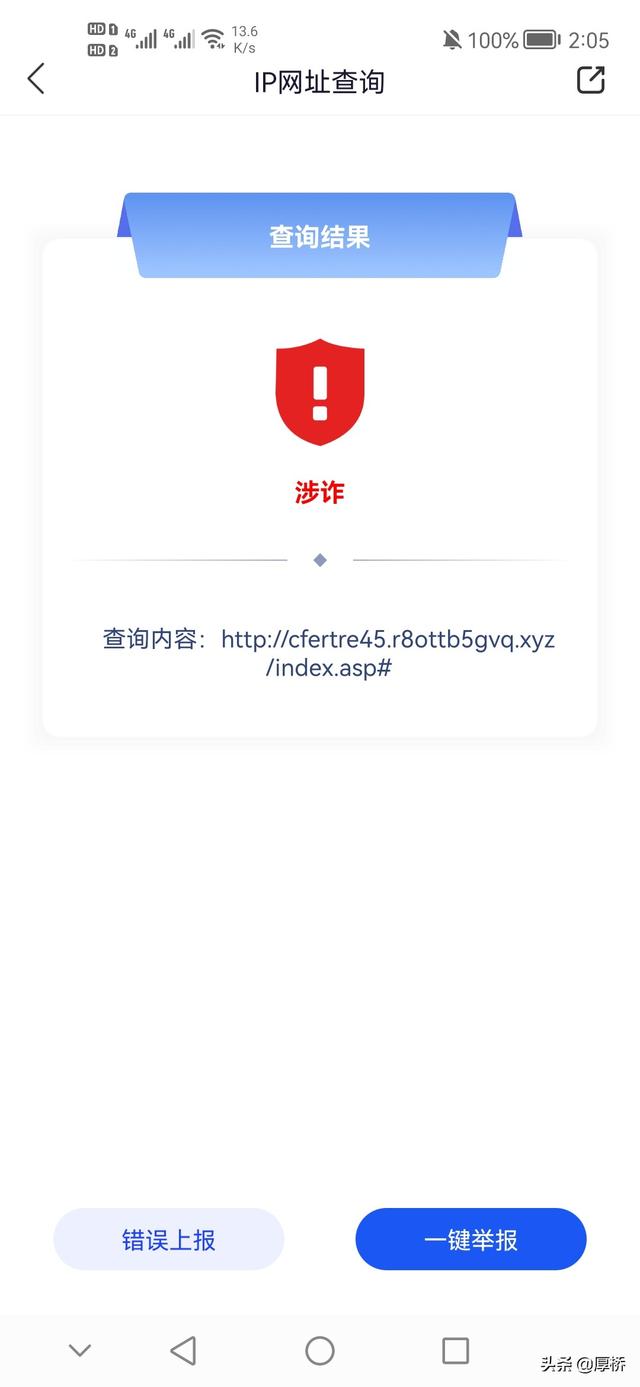Tap the system back triangle
The image size is (640, 1387).
[183, 1351]
